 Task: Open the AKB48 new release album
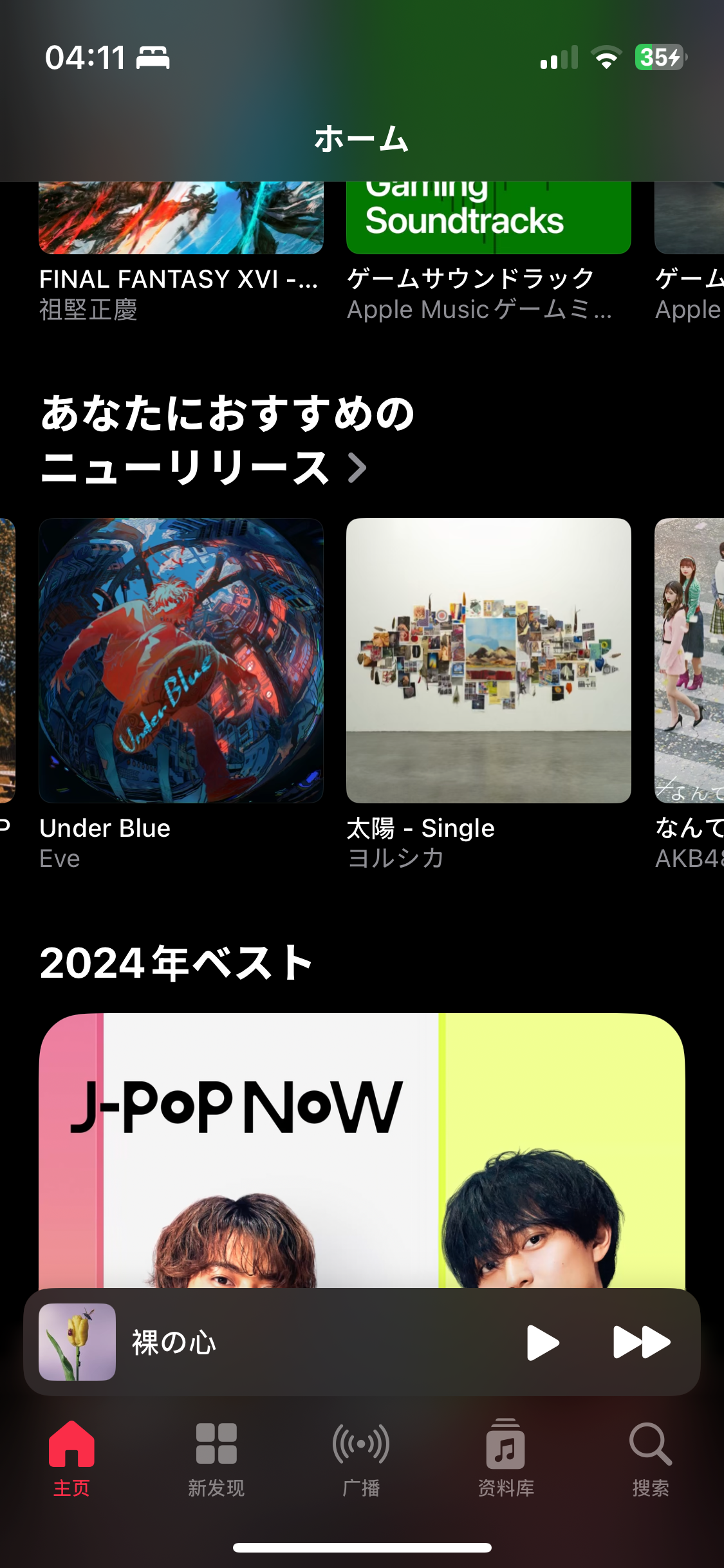coord(690,660)
